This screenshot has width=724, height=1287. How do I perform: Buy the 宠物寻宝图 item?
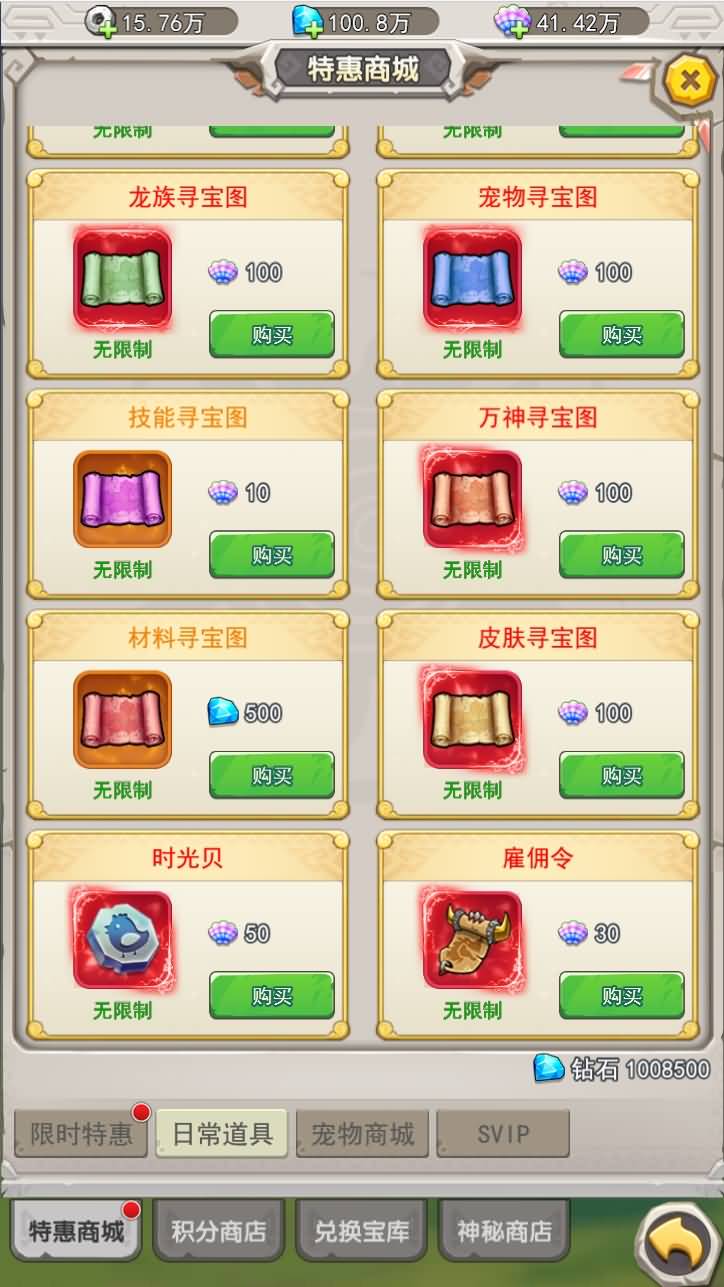click(621, 334)
